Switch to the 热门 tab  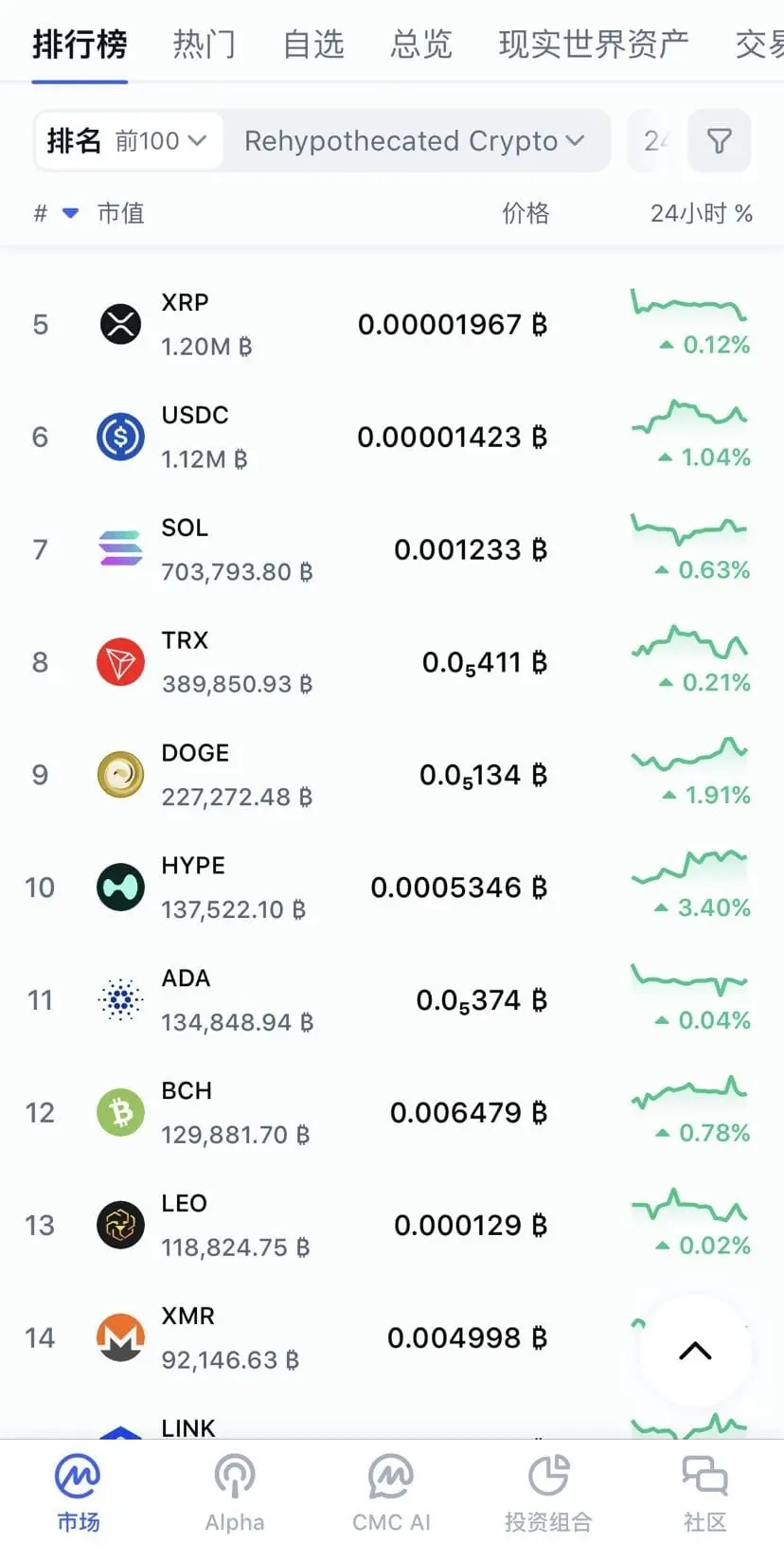pos(204,45)
